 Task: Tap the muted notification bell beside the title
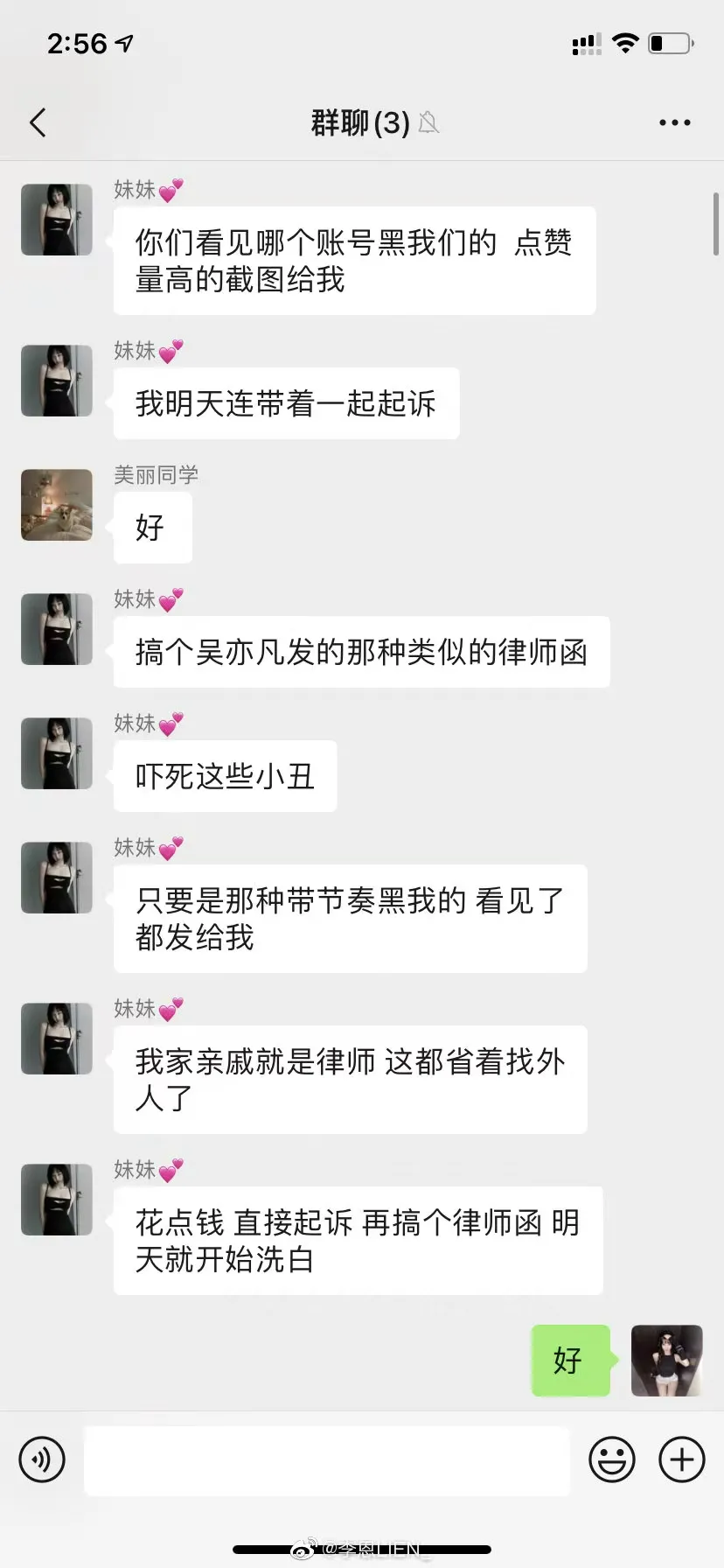428,124
